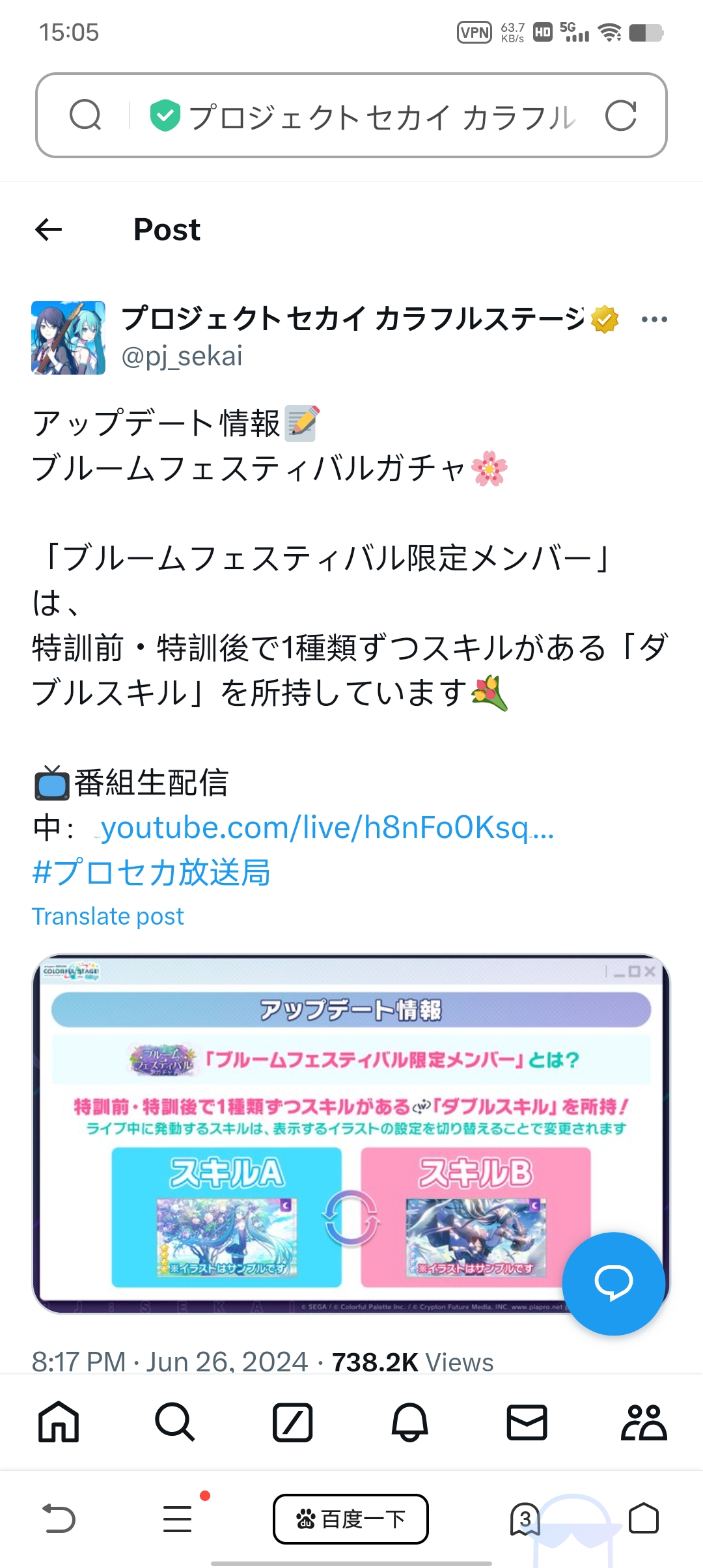The height and width of the screenshot is (1568, 703).
Task: Open the post's three-dot overflow menu
Action: click(654, 319)
